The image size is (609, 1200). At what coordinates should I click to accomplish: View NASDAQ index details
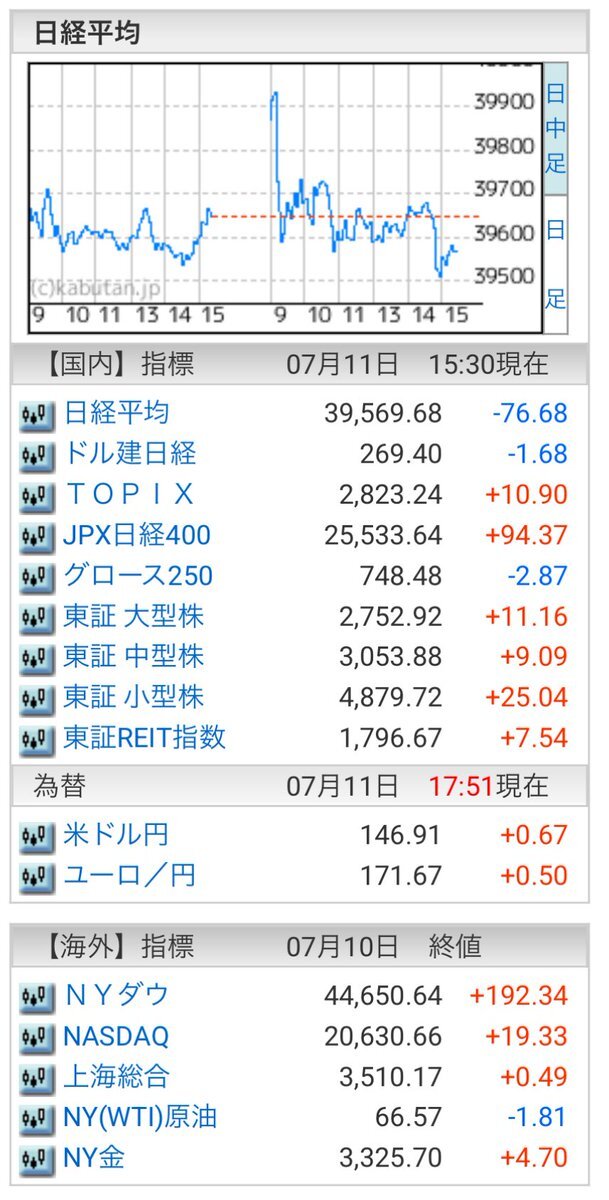(116, 1036)
